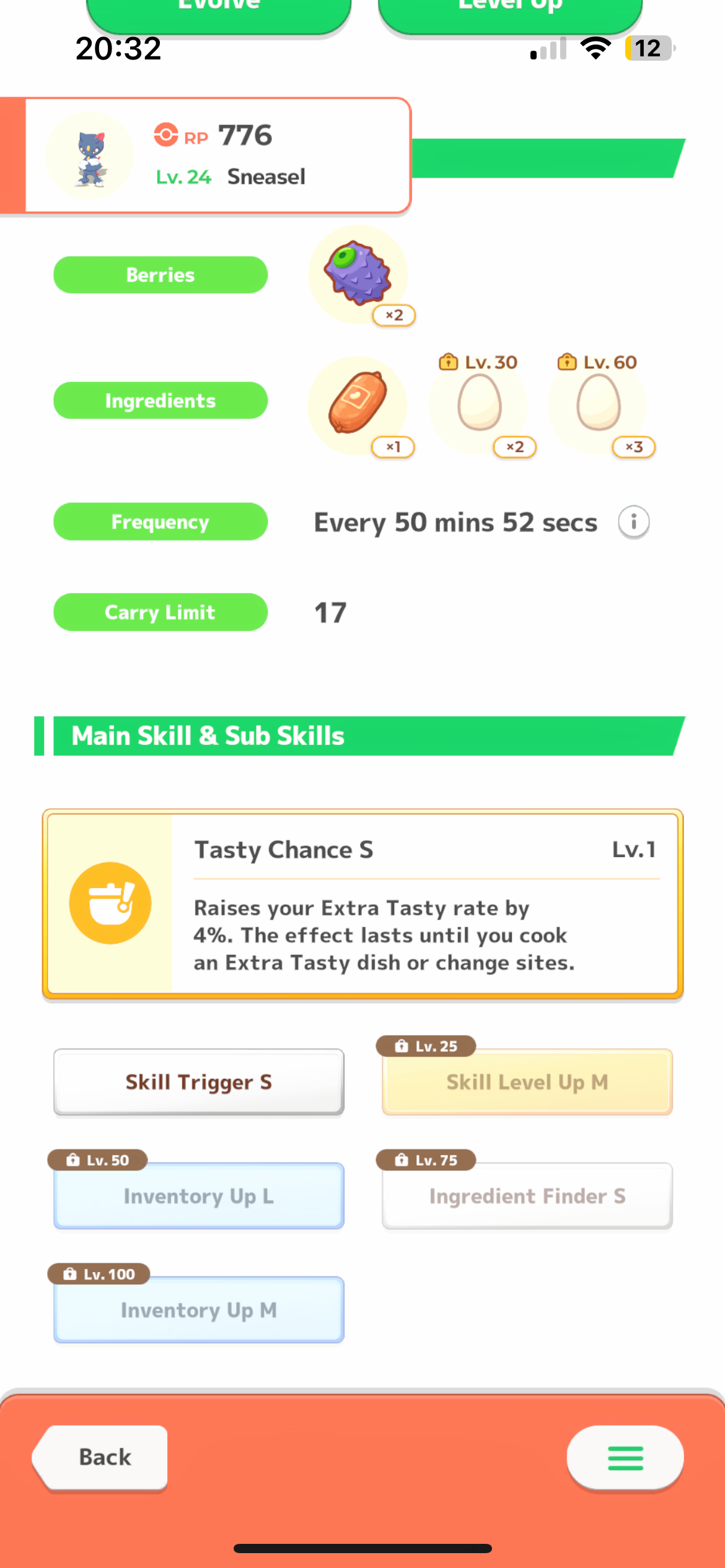Tap the berry item icon
The width and height of the screenshot is (725, 1568).
click(358, 274)
